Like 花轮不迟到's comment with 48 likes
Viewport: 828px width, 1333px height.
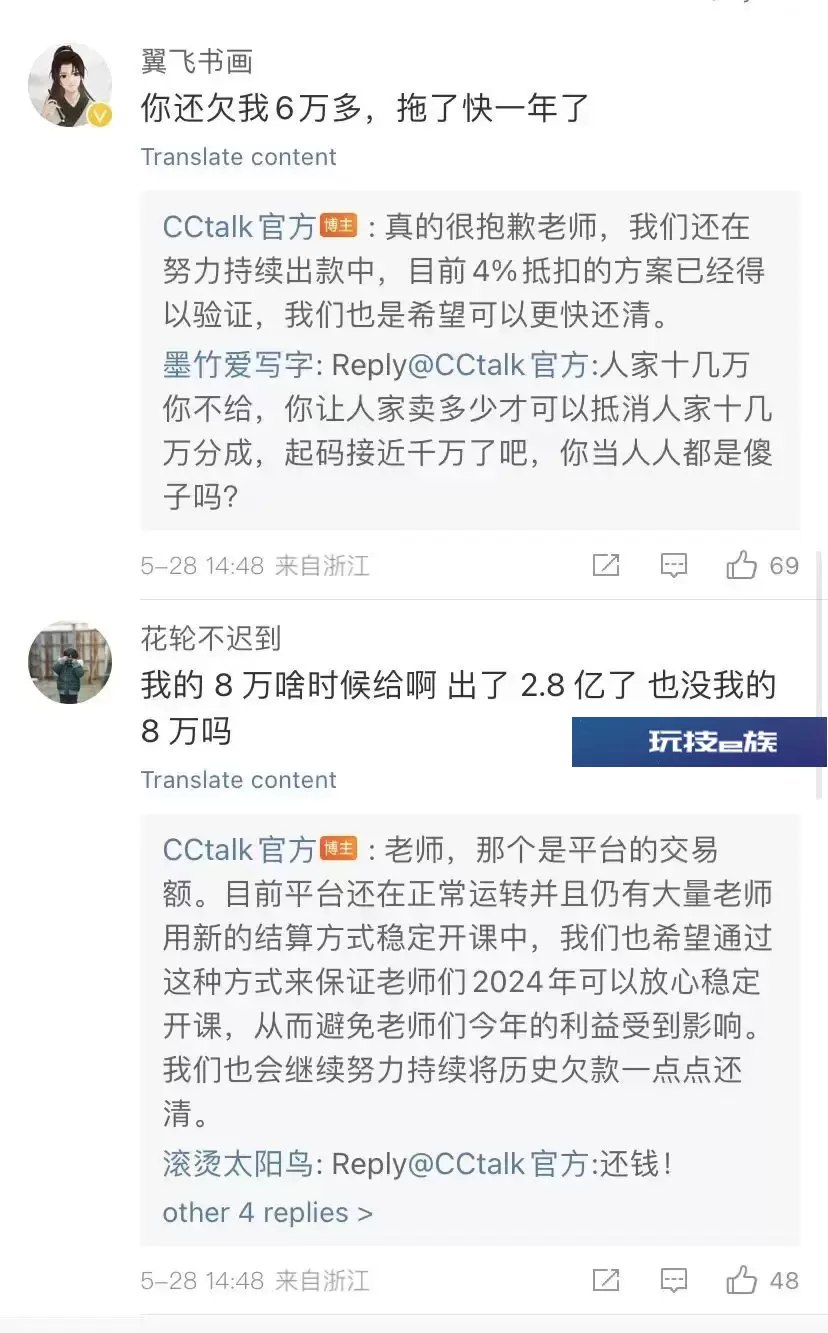[762, 1280]
